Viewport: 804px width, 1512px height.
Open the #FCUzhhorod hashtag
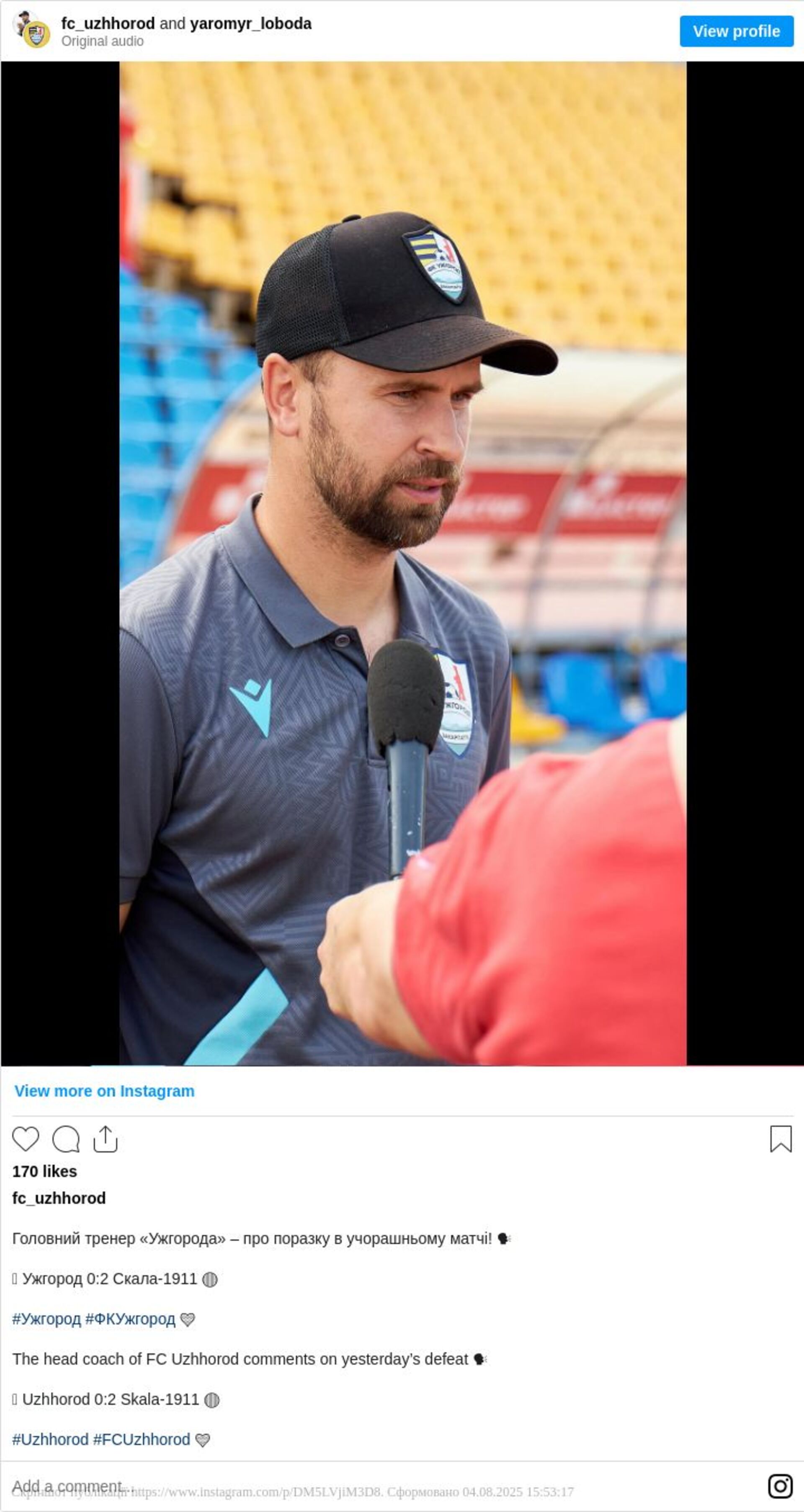(x=142, y=1439)
